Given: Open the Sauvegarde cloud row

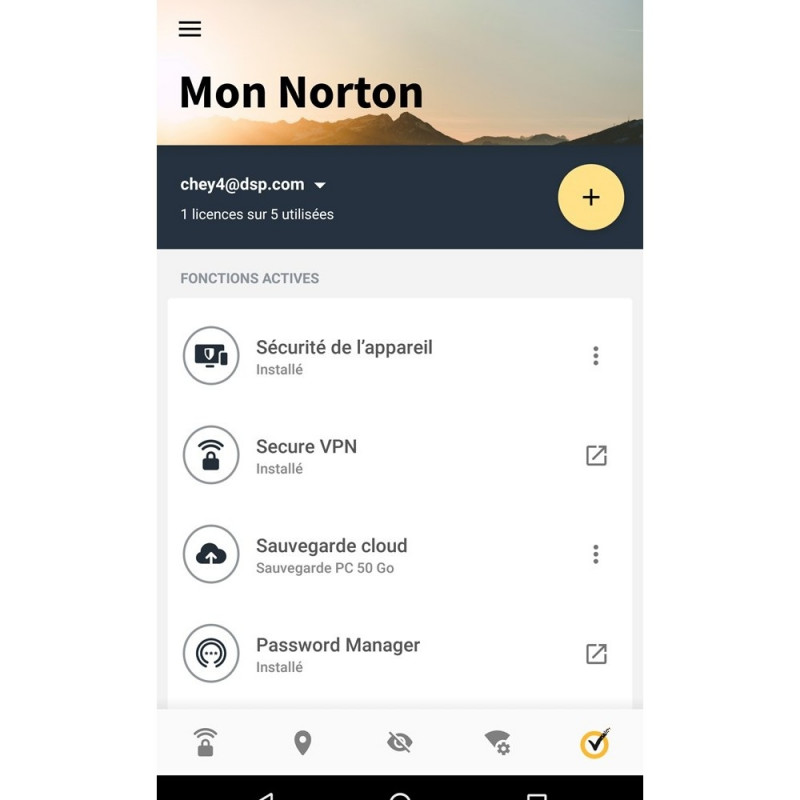Looking at the screenshot, I should 331,554.
